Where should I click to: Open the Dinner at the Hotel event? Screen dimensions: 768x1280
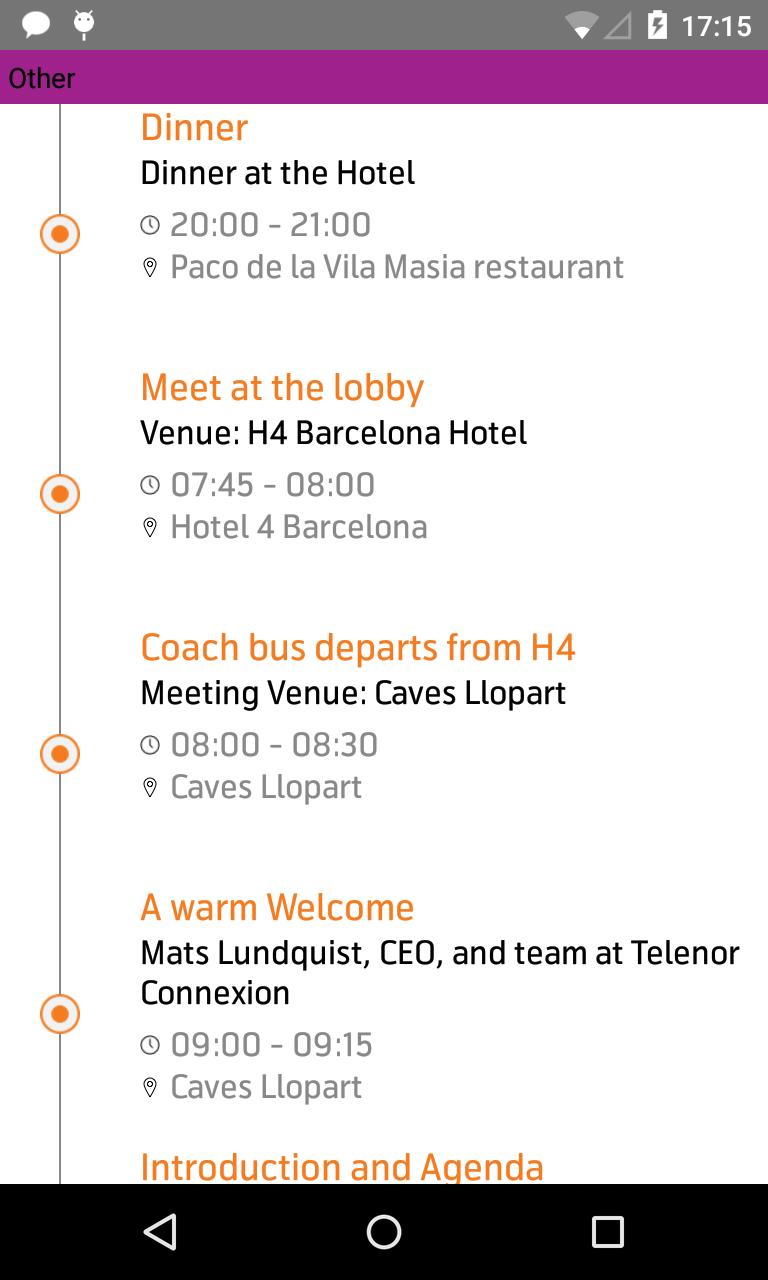277,172
